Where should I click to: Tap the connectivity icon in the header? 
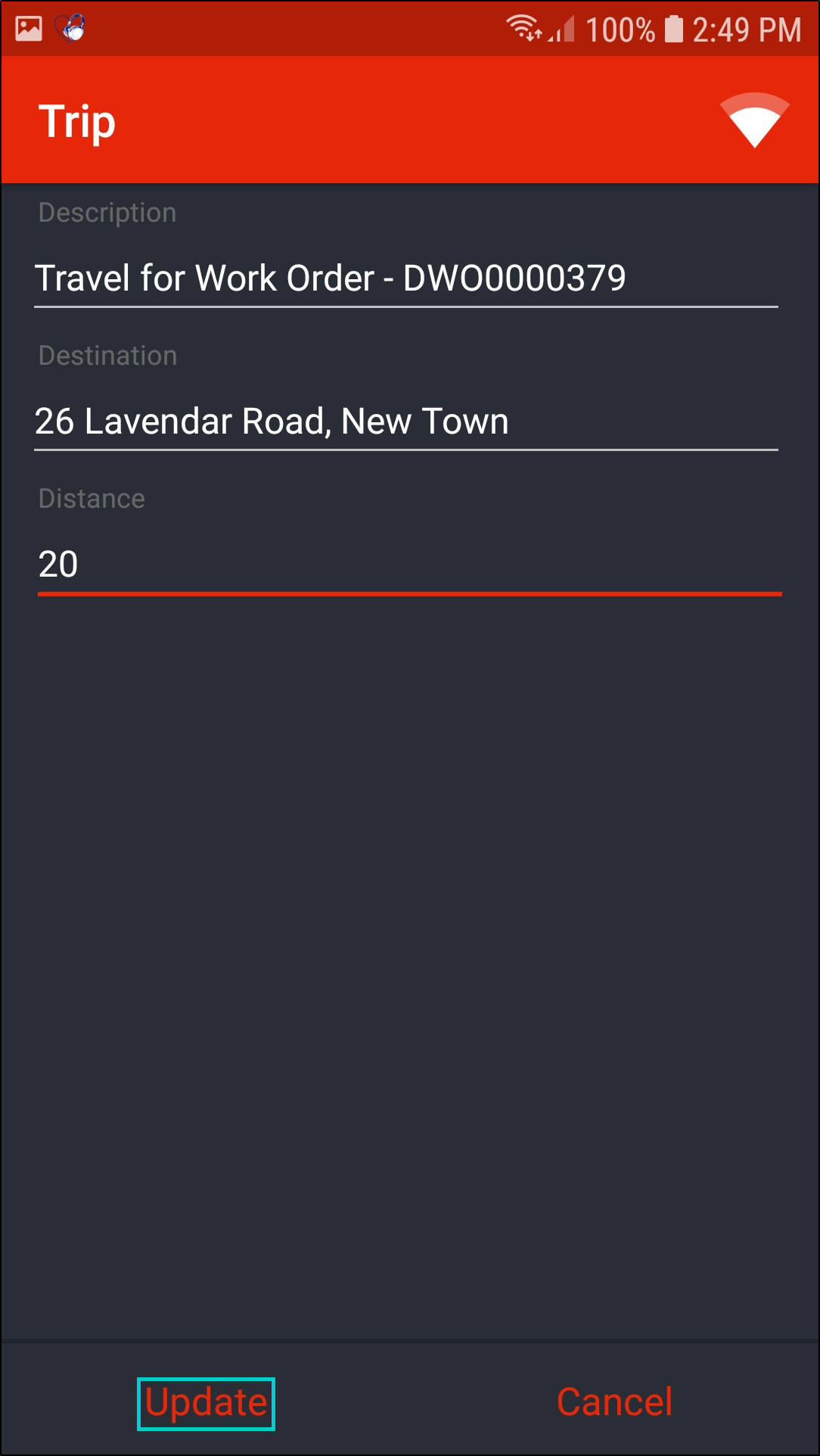click(754, 121)
